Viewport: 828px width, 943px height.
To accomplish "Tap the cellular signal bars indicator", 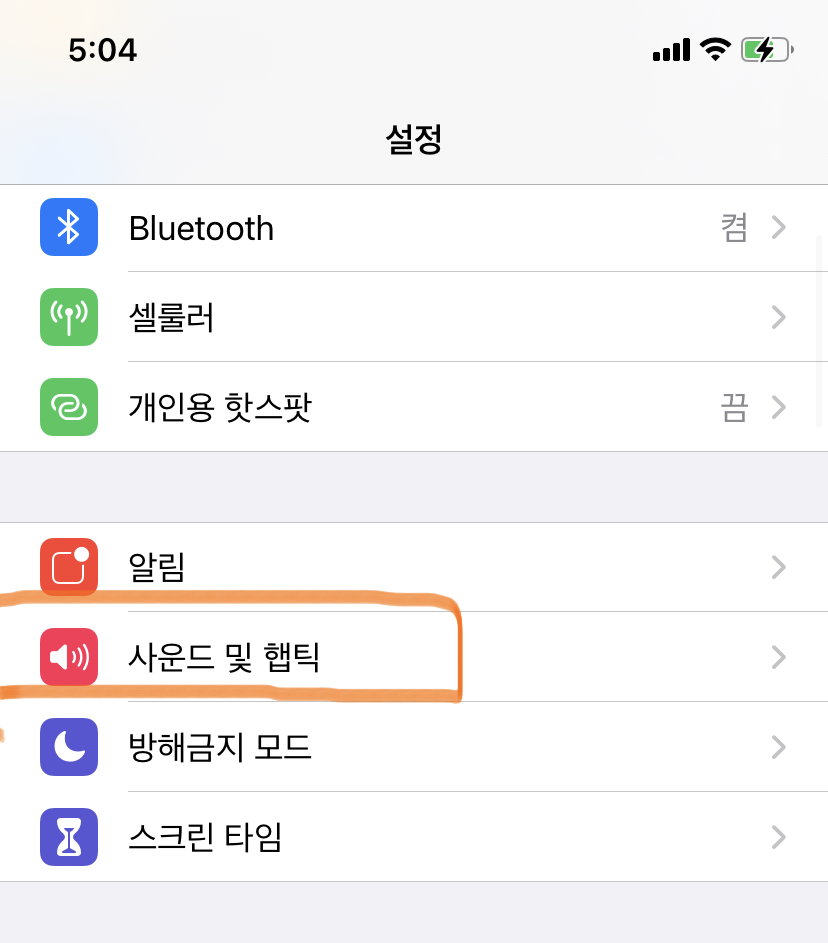I will coord(671,49).
